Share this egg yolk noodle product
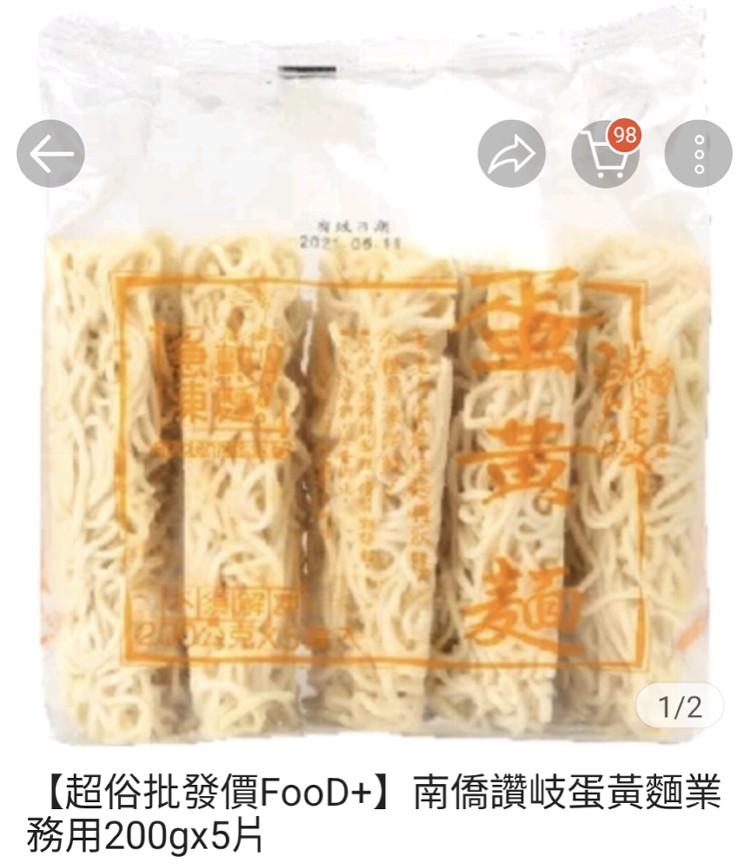Image resolution: width=750 pixels, height=865 pixels. click(512, 154)
